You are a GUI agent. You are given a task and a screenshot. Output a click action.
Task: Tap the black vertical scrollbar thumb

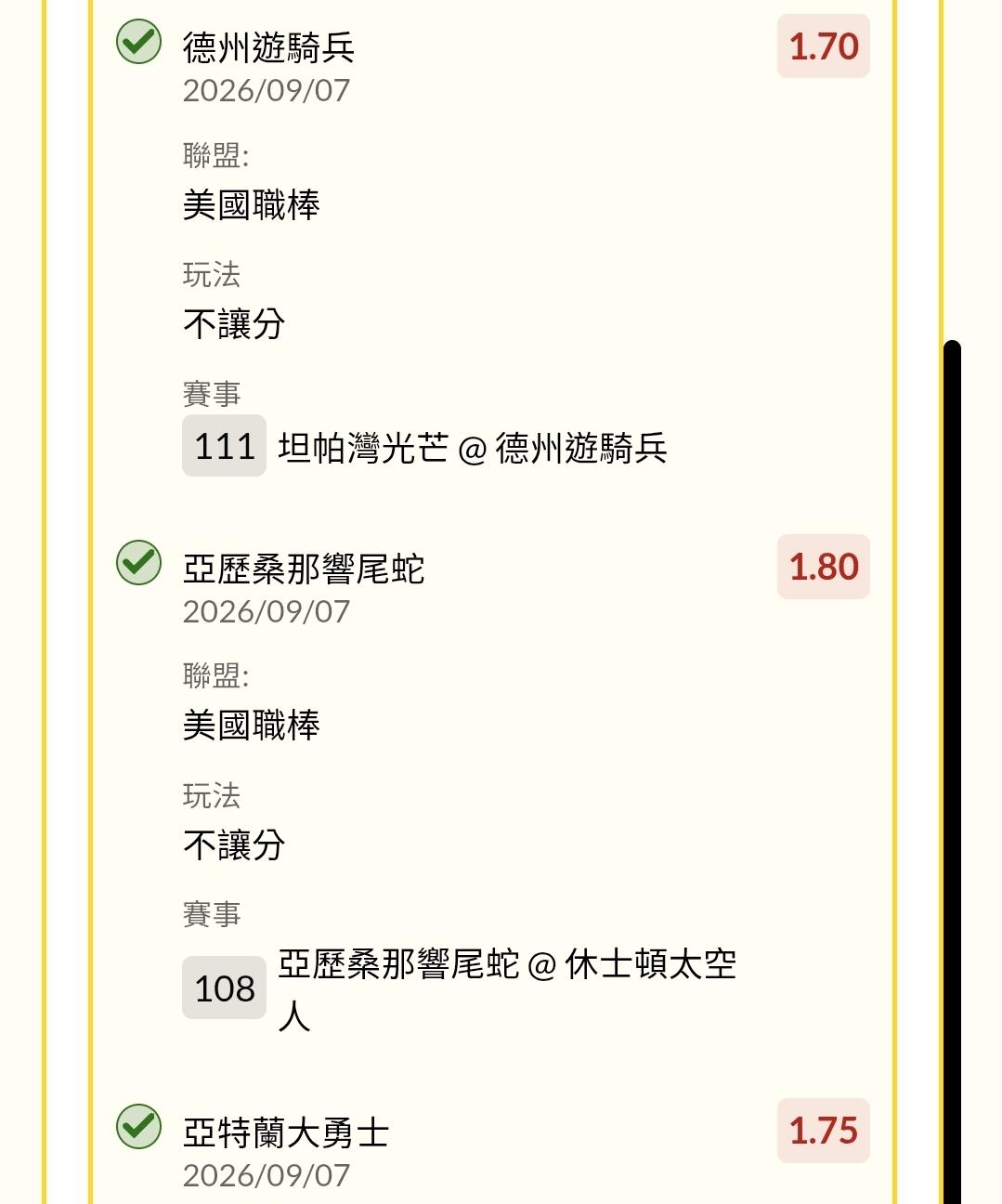(951, 772)
